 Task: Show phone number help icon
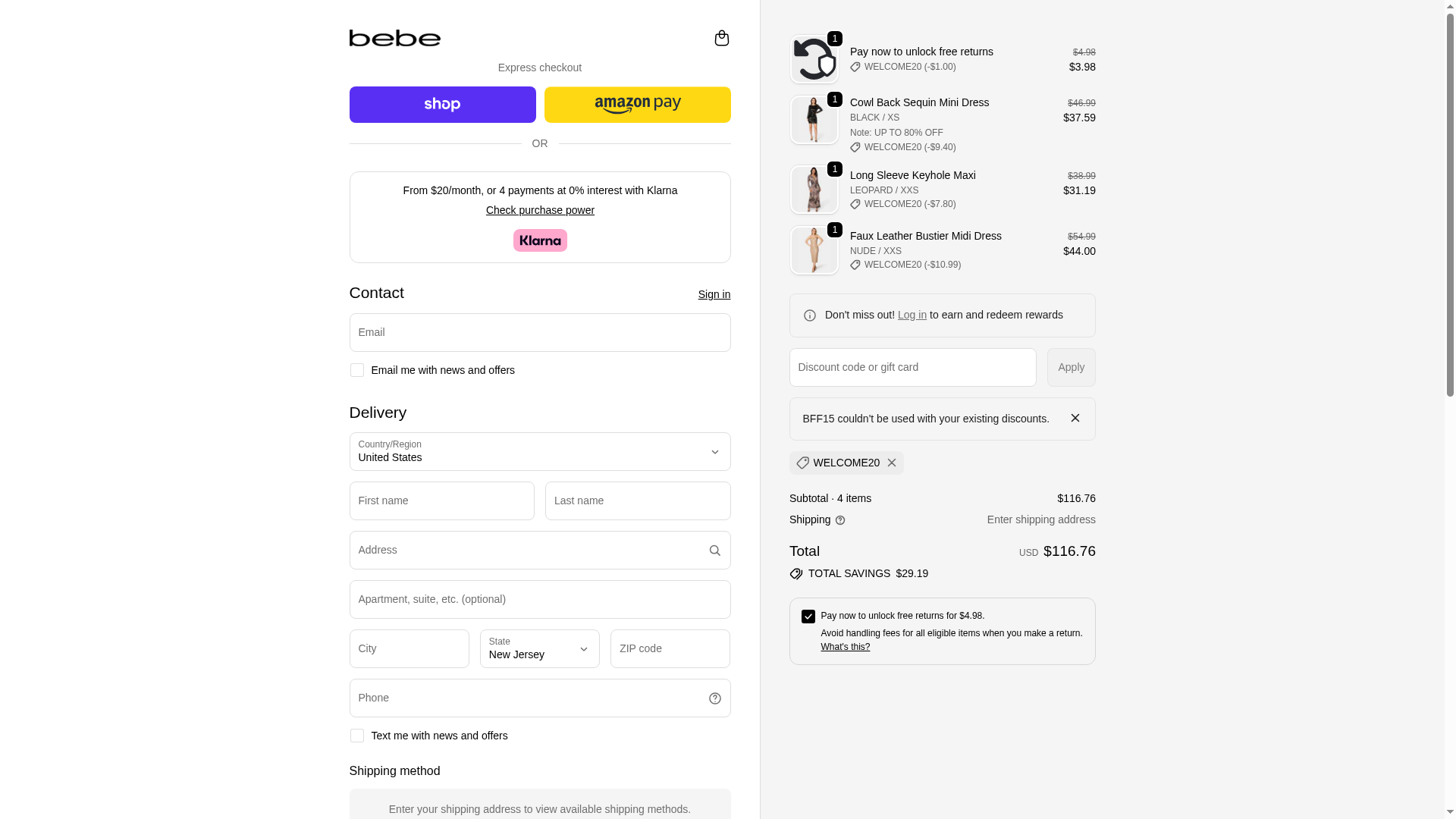[714, 698]
